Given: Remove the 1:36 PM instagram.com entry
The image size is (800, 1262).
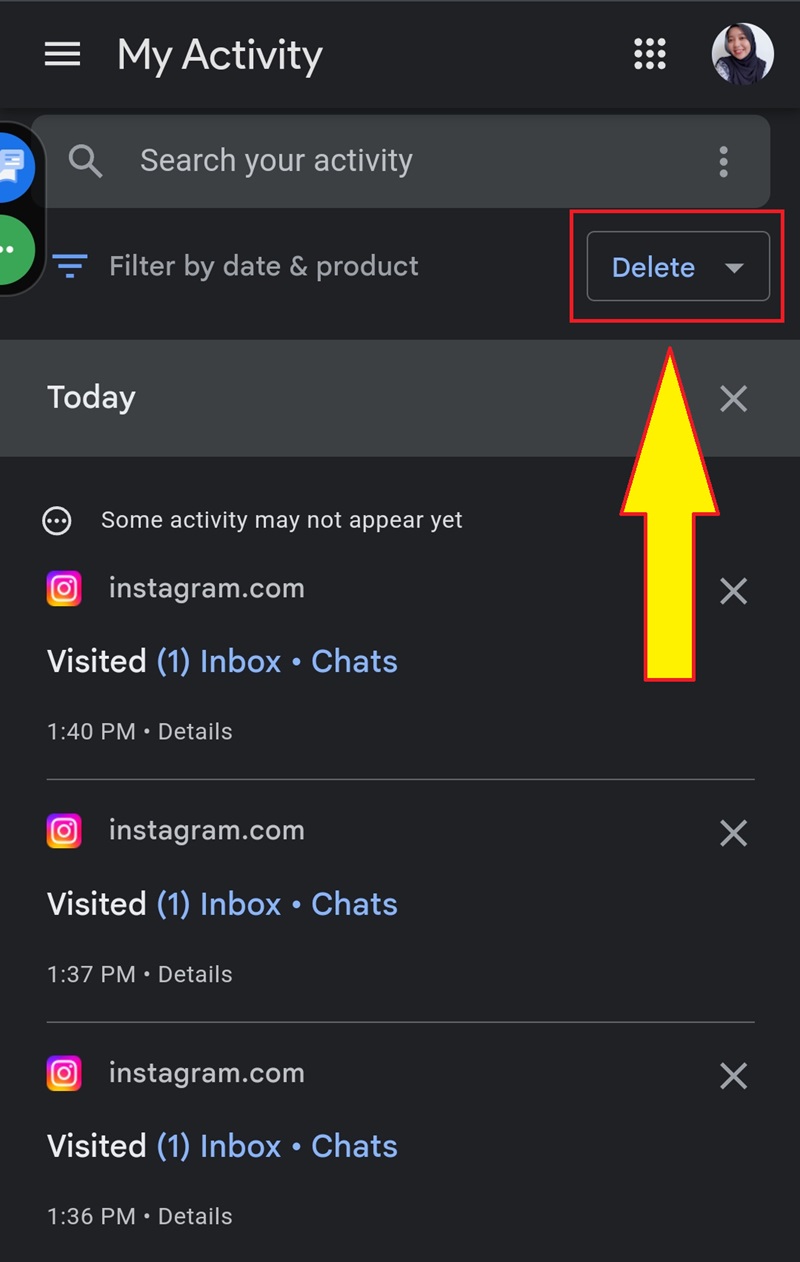Looking at the screenshot, I should click(733, 1076).
